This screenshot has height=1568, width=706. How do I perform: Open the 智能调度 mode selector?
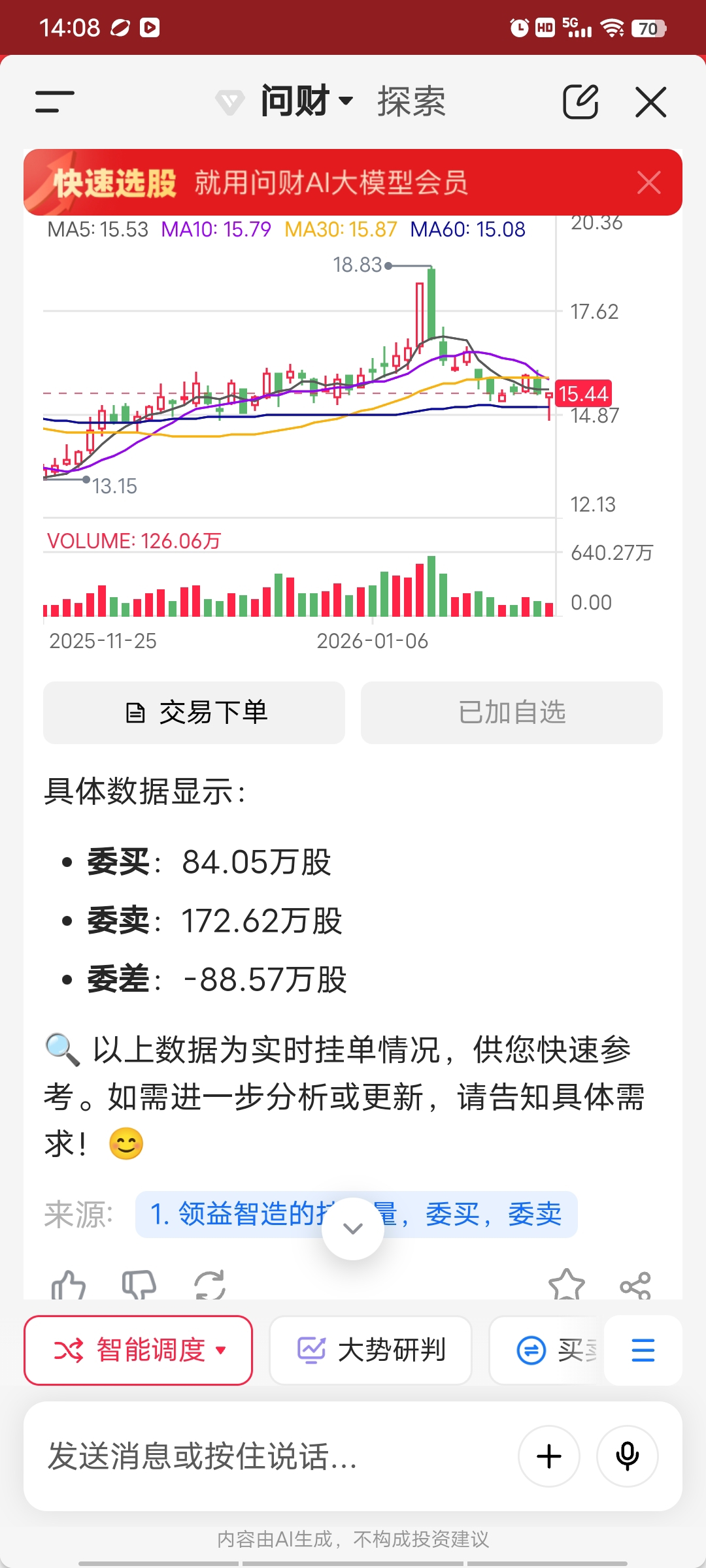tap(139, 1350)
